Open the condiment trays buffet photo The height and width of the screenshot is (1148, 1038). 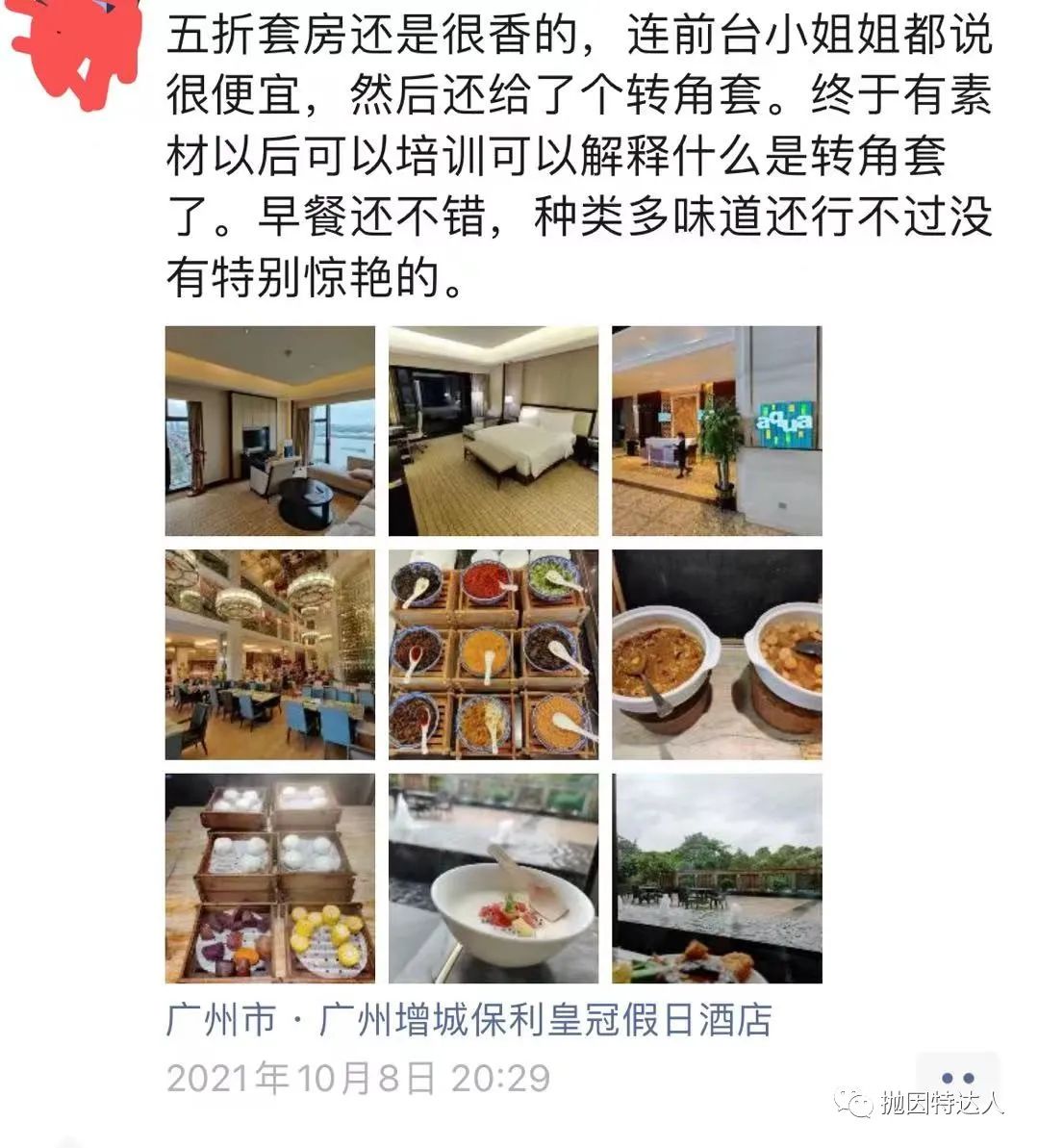(493, 654)
